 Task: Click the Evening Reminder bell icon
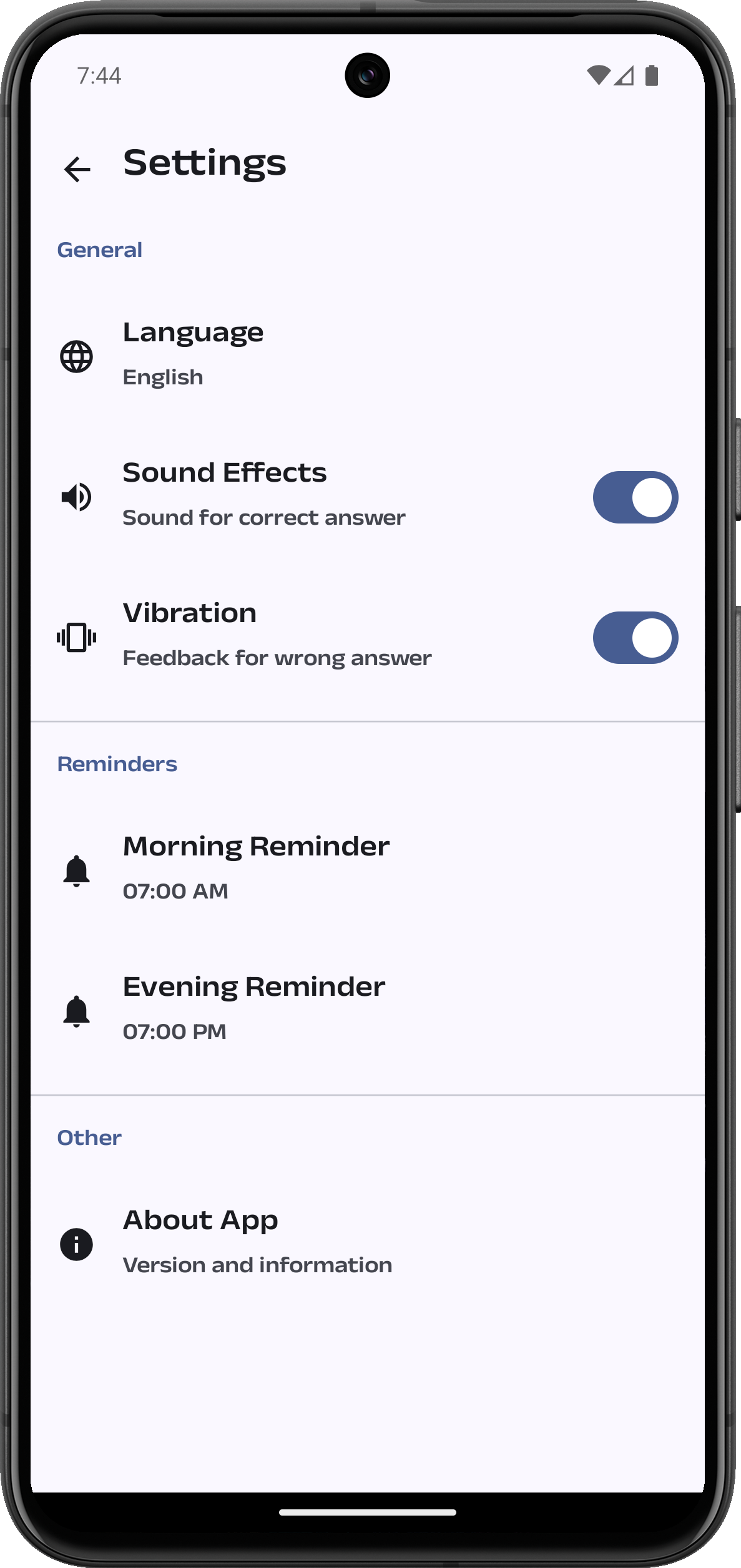(76, 1012)
